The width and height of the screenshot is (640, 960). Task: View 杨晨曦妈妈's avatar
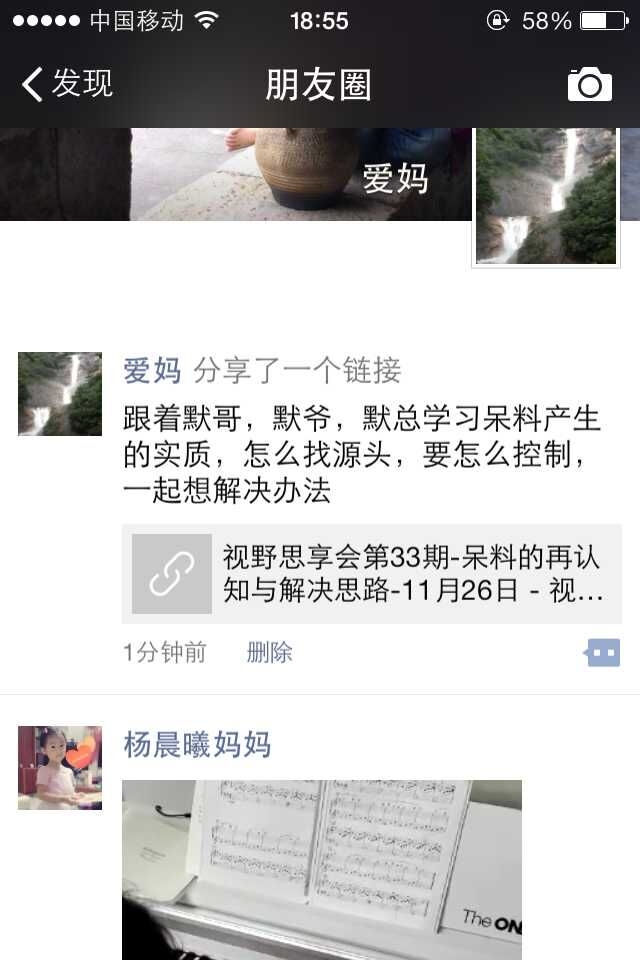coord(60,768)
